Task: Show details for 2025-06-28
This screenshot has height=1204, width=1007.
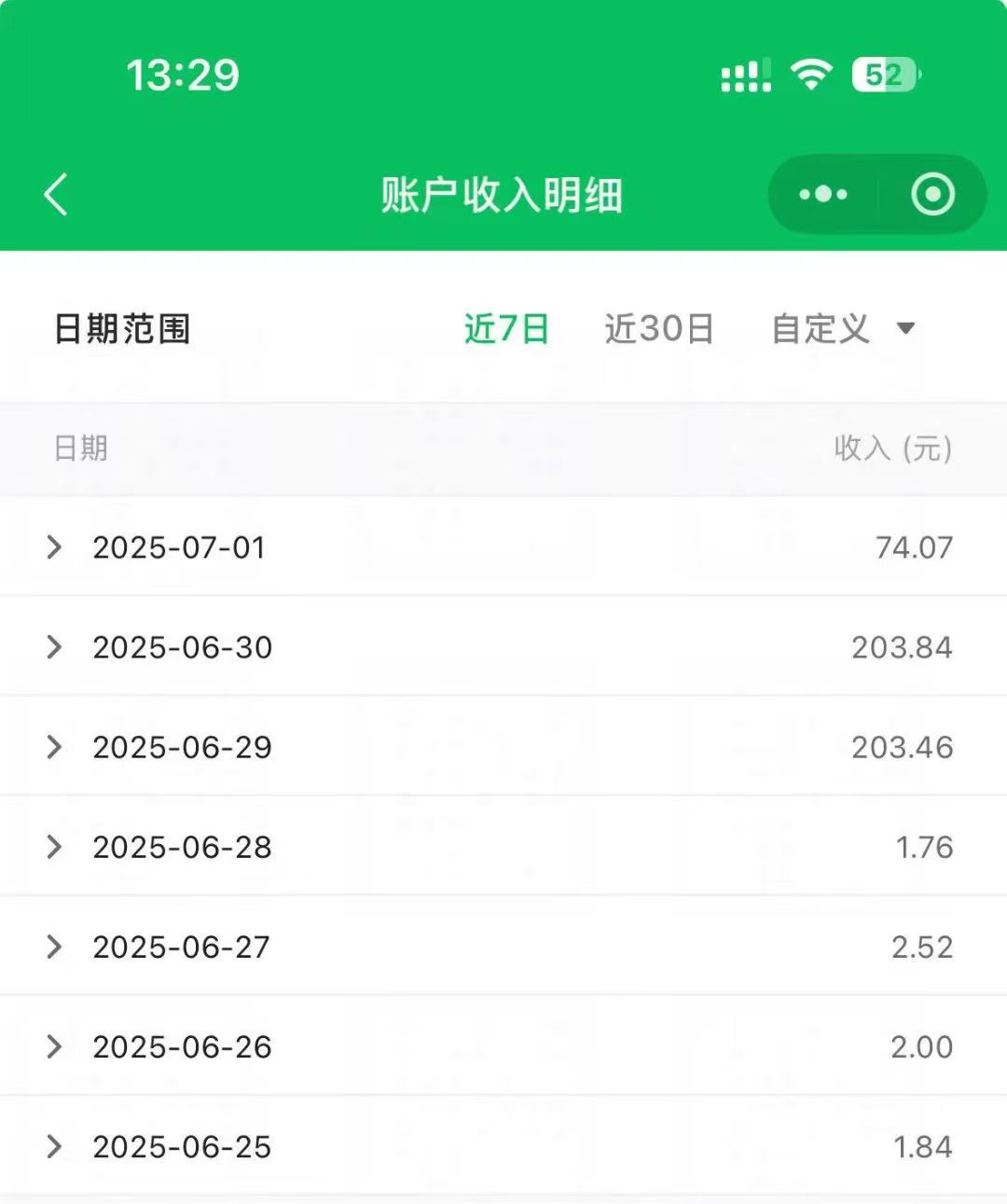Action: pos(55,847)
